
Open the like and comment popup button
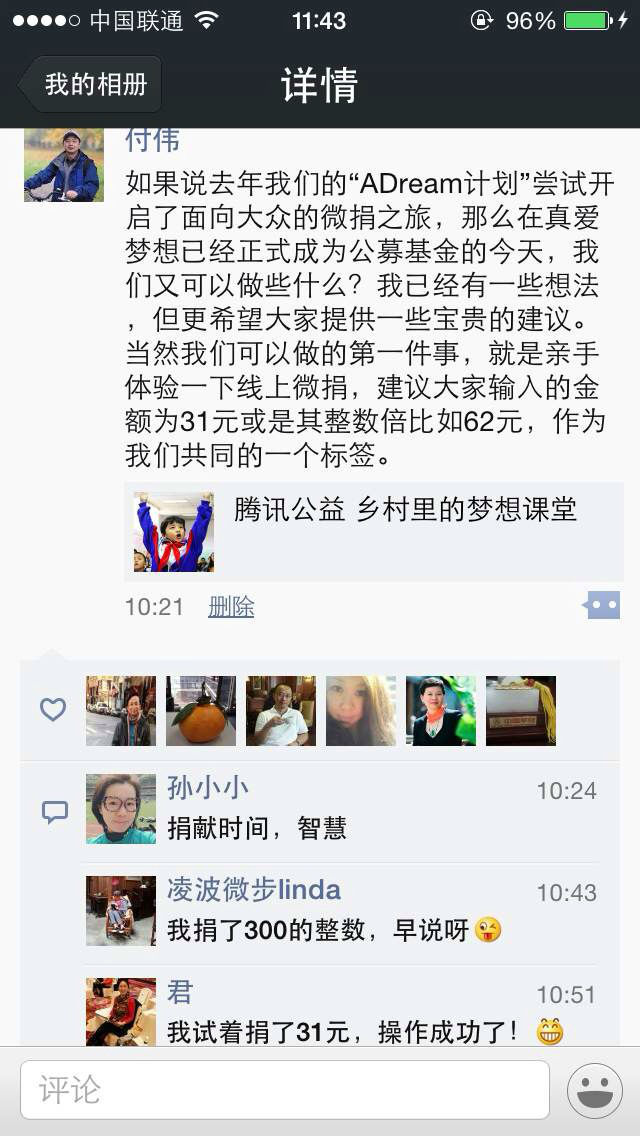(x=602, y=605)
